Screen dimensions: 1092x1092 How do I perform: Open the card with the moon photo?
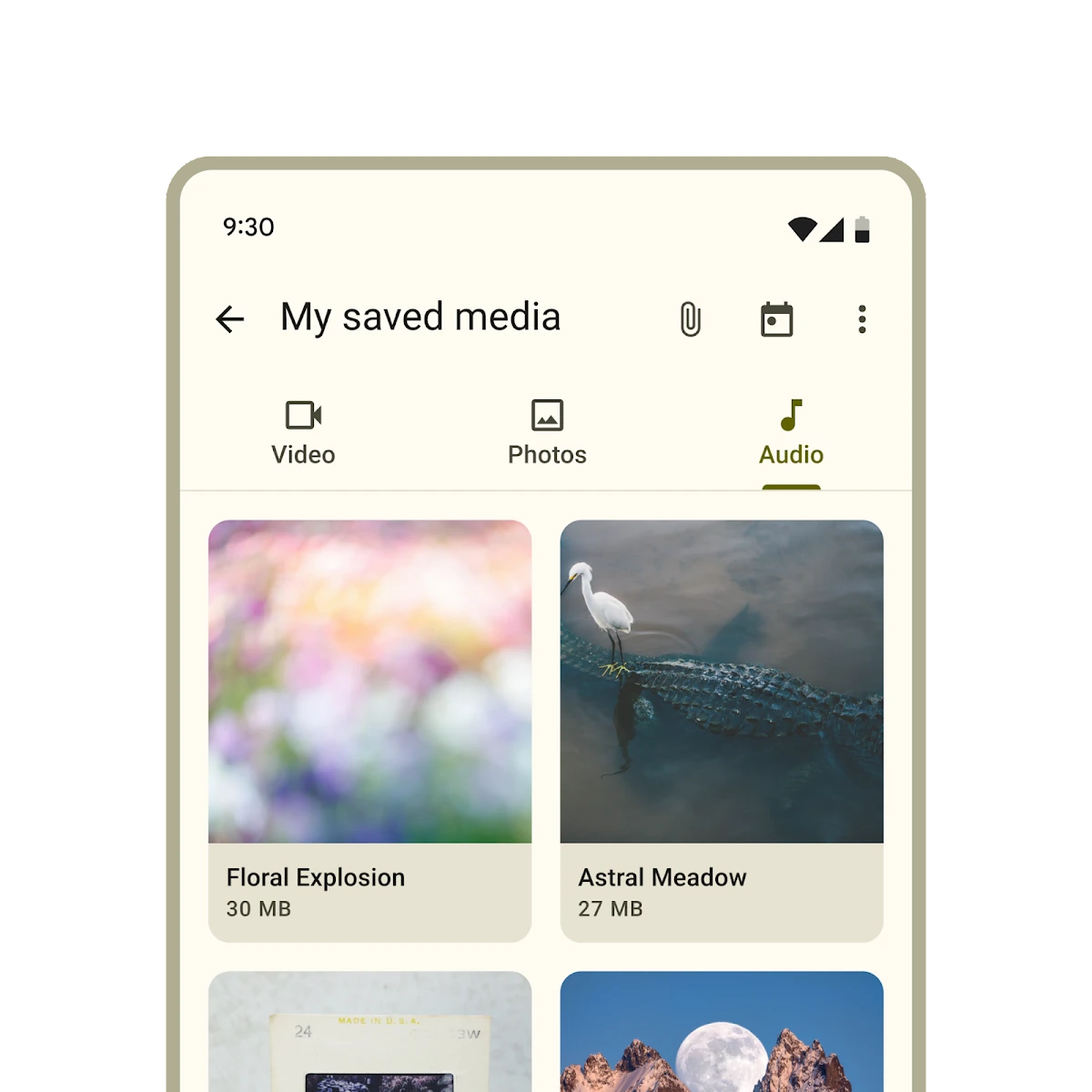pos(722,1033)
